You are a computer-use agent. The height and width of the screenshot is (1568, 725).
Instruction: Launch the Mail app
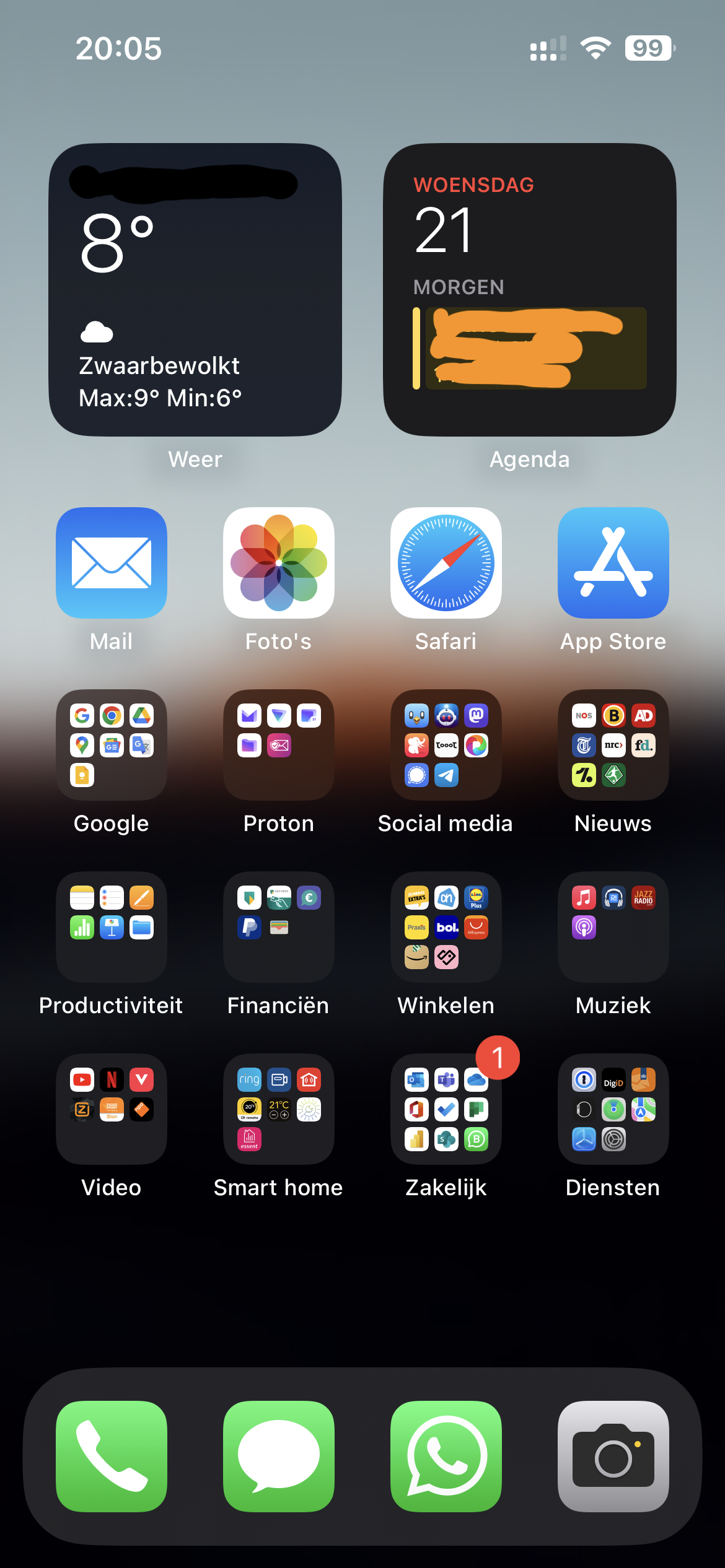112,562
